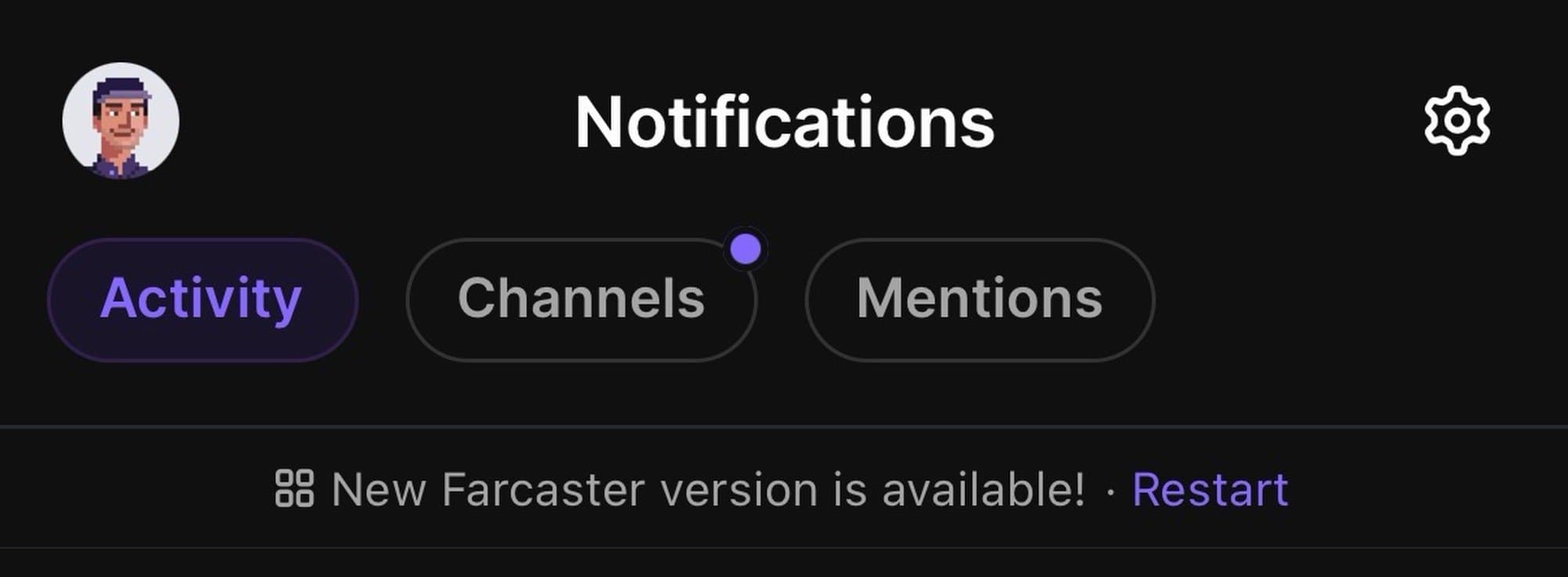Open notification settings gear
1568x577 pixels.
pos(1457,122)
